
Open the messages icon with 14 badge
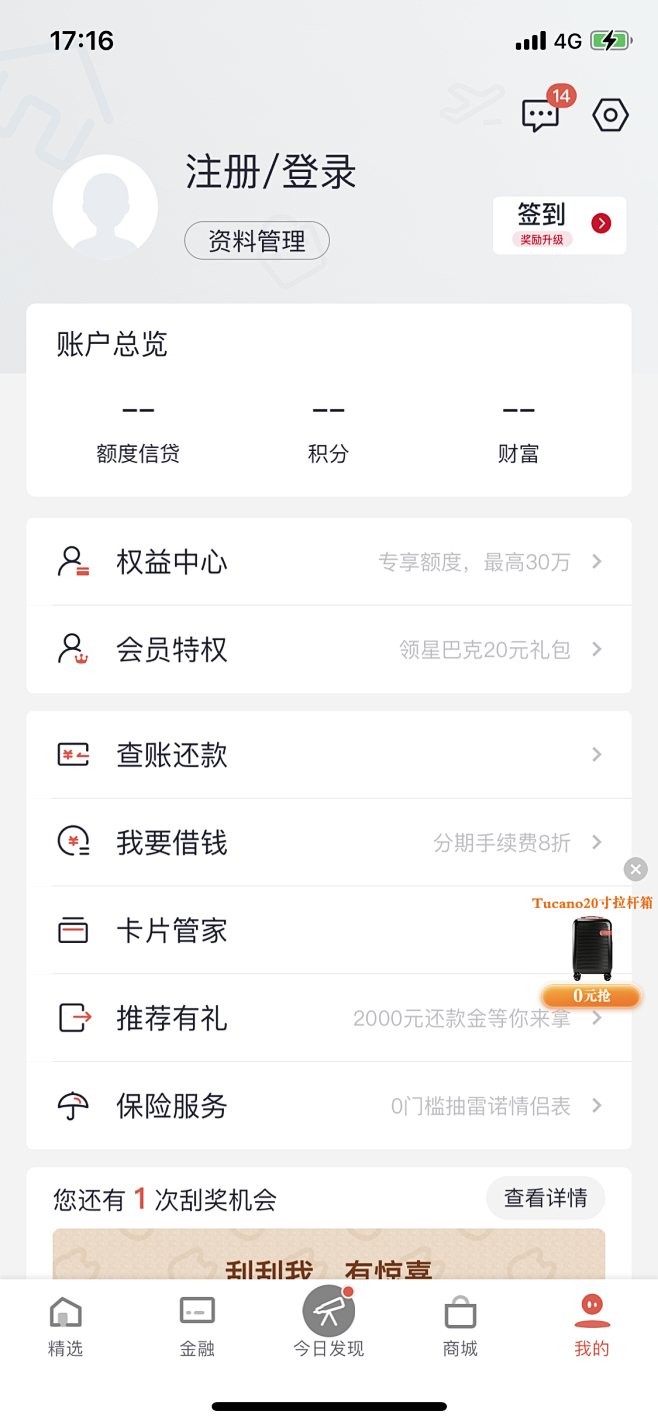[541, 115]
